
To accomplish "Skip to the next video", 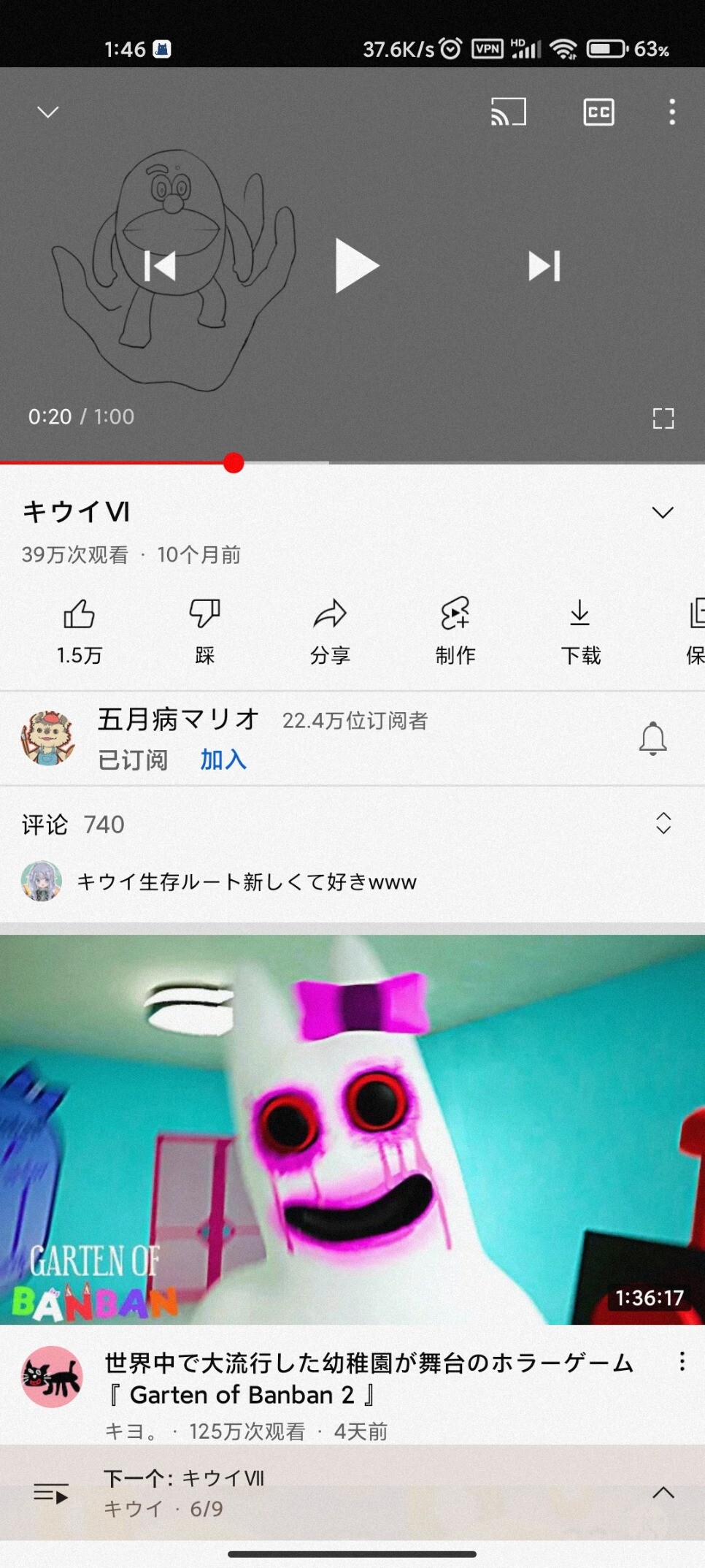I will (544, 266).
